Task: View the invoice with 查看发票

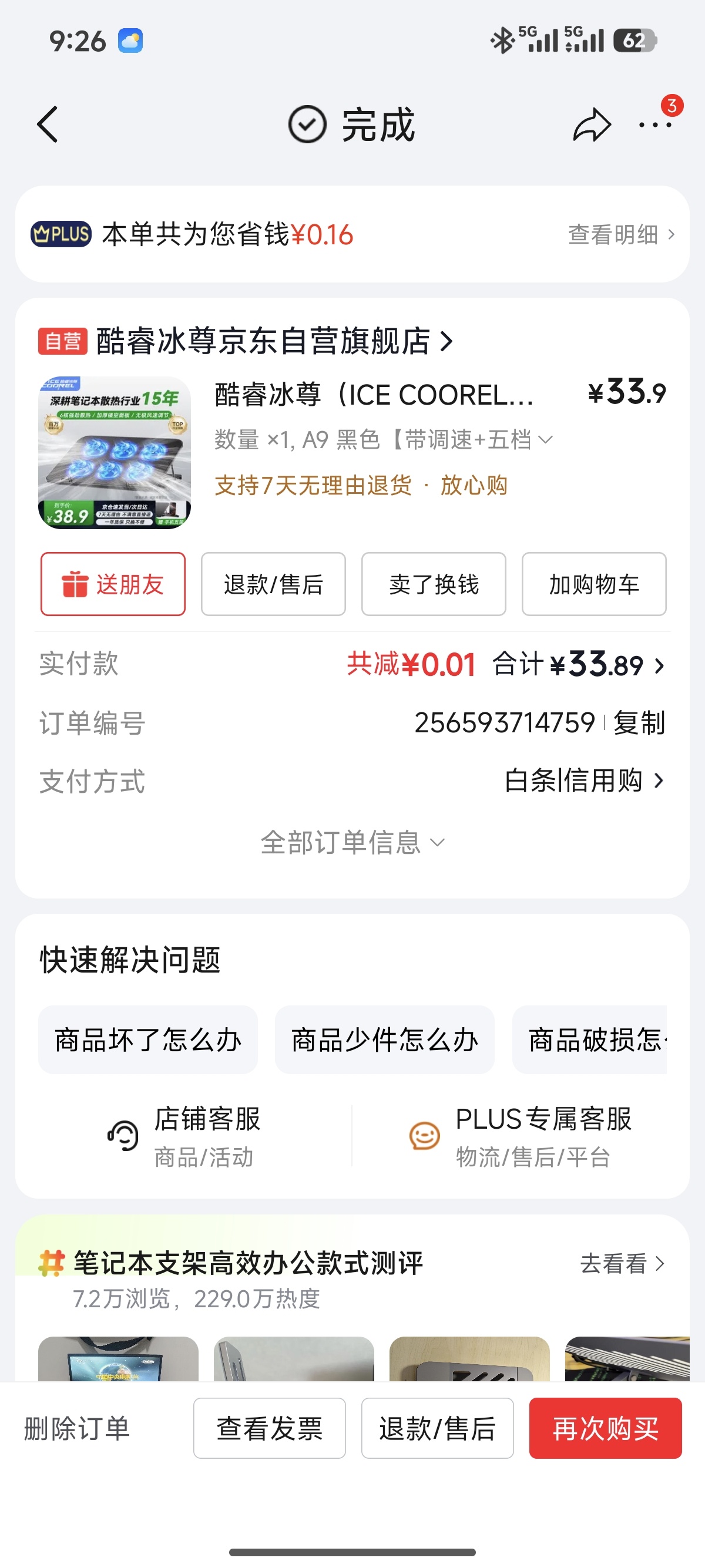Action: pyautogui.click(x=270, y=1428)
